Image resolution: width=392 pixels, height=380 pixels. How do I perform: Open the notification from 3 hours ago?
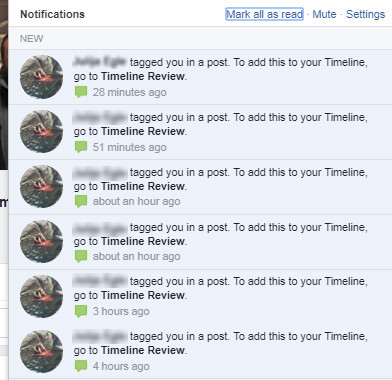pos(200,297)
